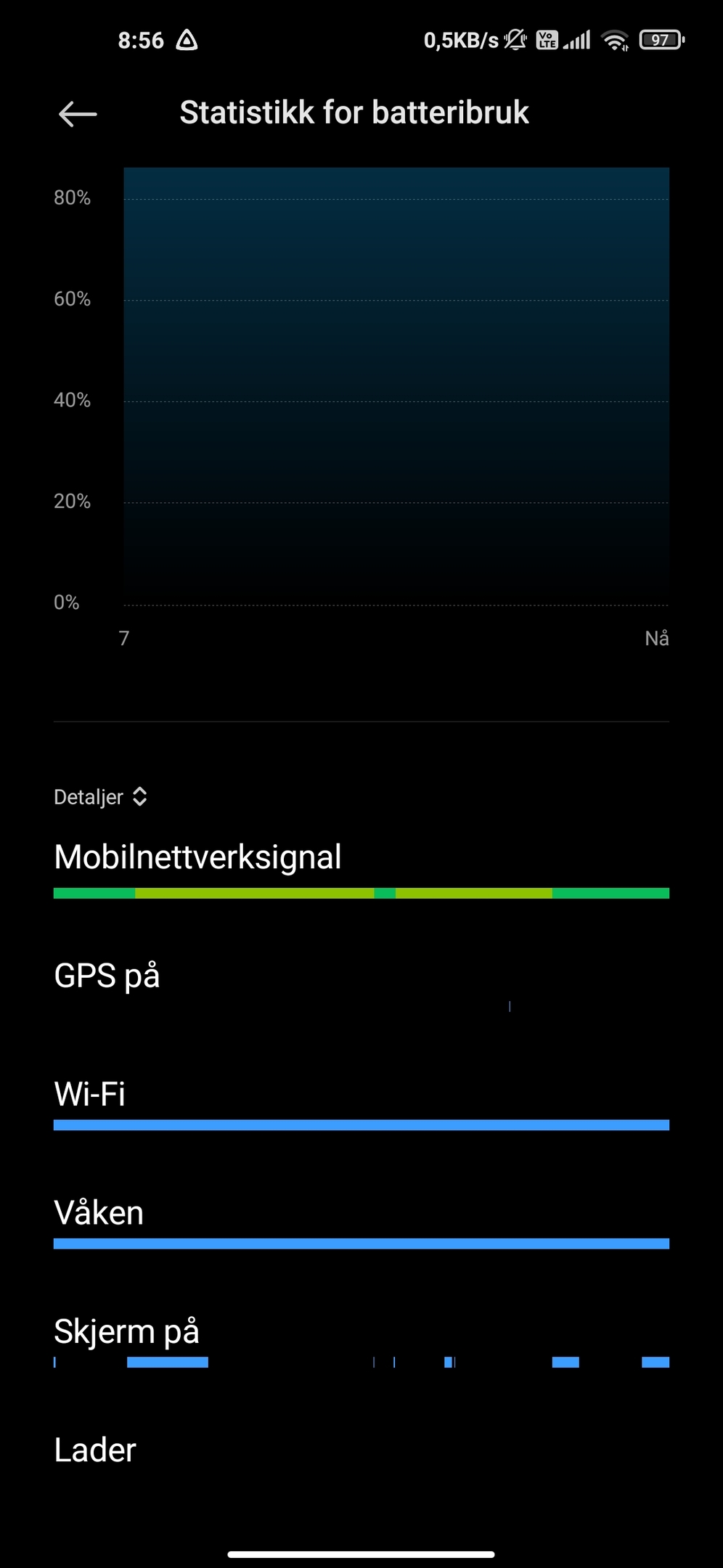Go back using the arrow
This screenshot has height=1568, width=723.
[78, 114]
